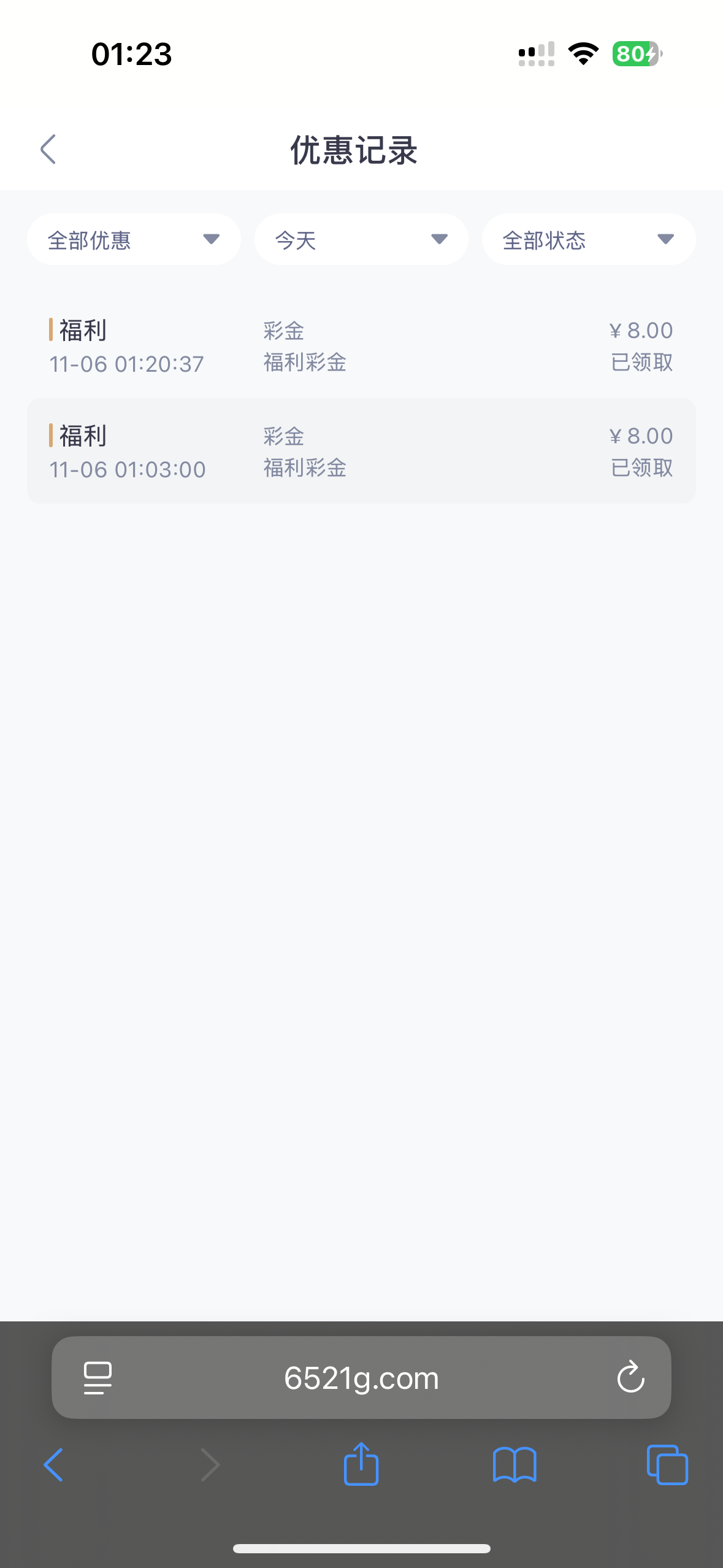Share this page from the toolbar
This screenshot has width=723, height=1568.
point(361,1464)
